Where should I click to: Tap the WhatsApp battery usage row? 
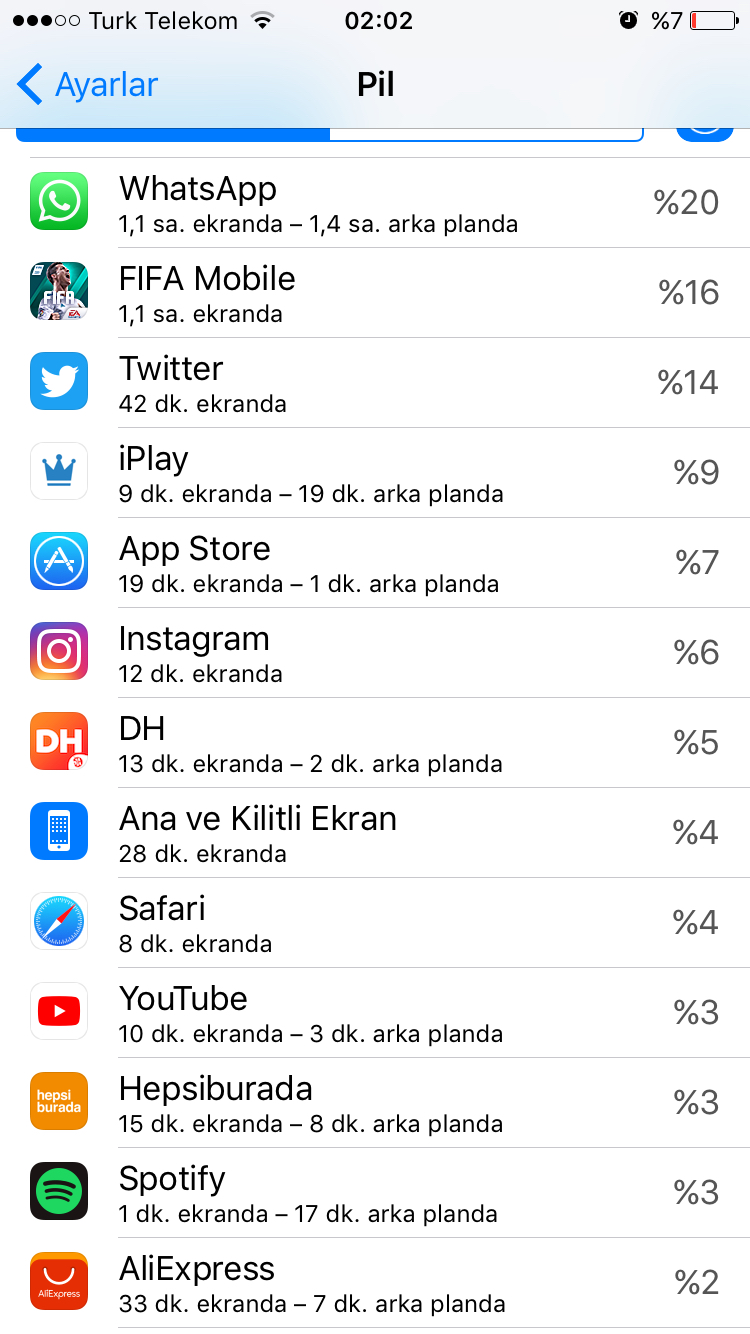click(x=375, y=202)
